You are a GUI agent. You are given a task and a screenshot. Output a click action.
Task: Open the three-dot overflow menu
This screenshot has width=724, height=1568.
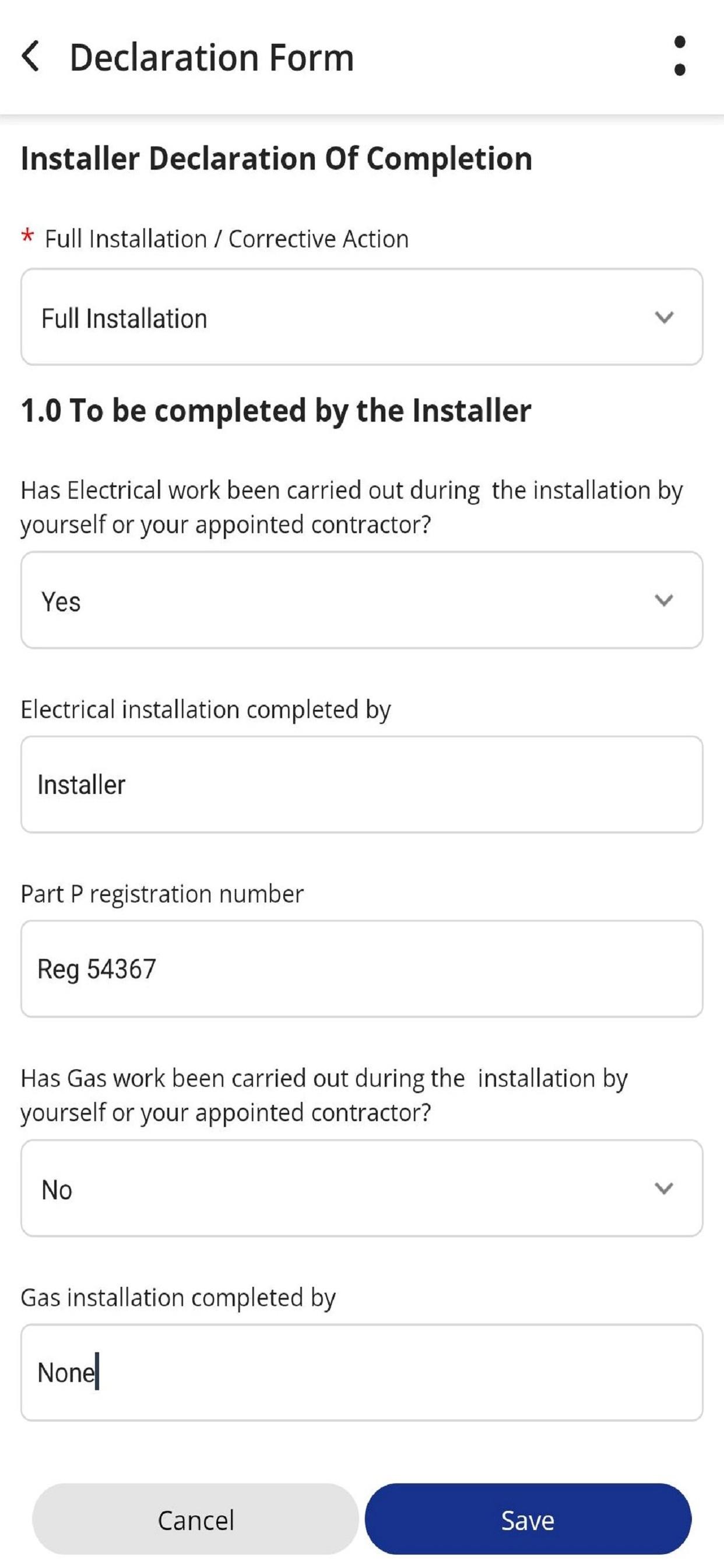coord(680,56)
